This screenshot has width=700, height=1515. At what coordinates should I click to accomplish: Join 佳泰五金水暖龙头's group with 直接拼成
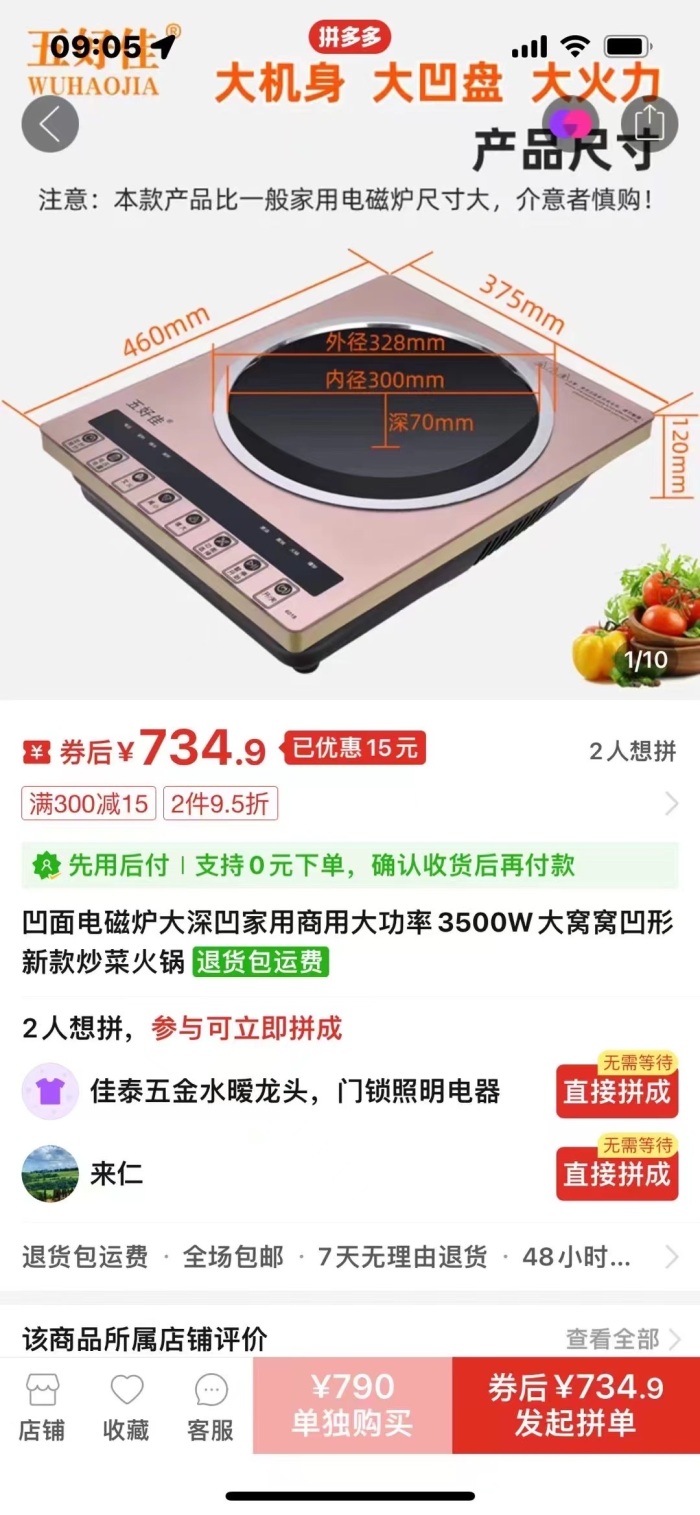click(x=616, y=1091)
